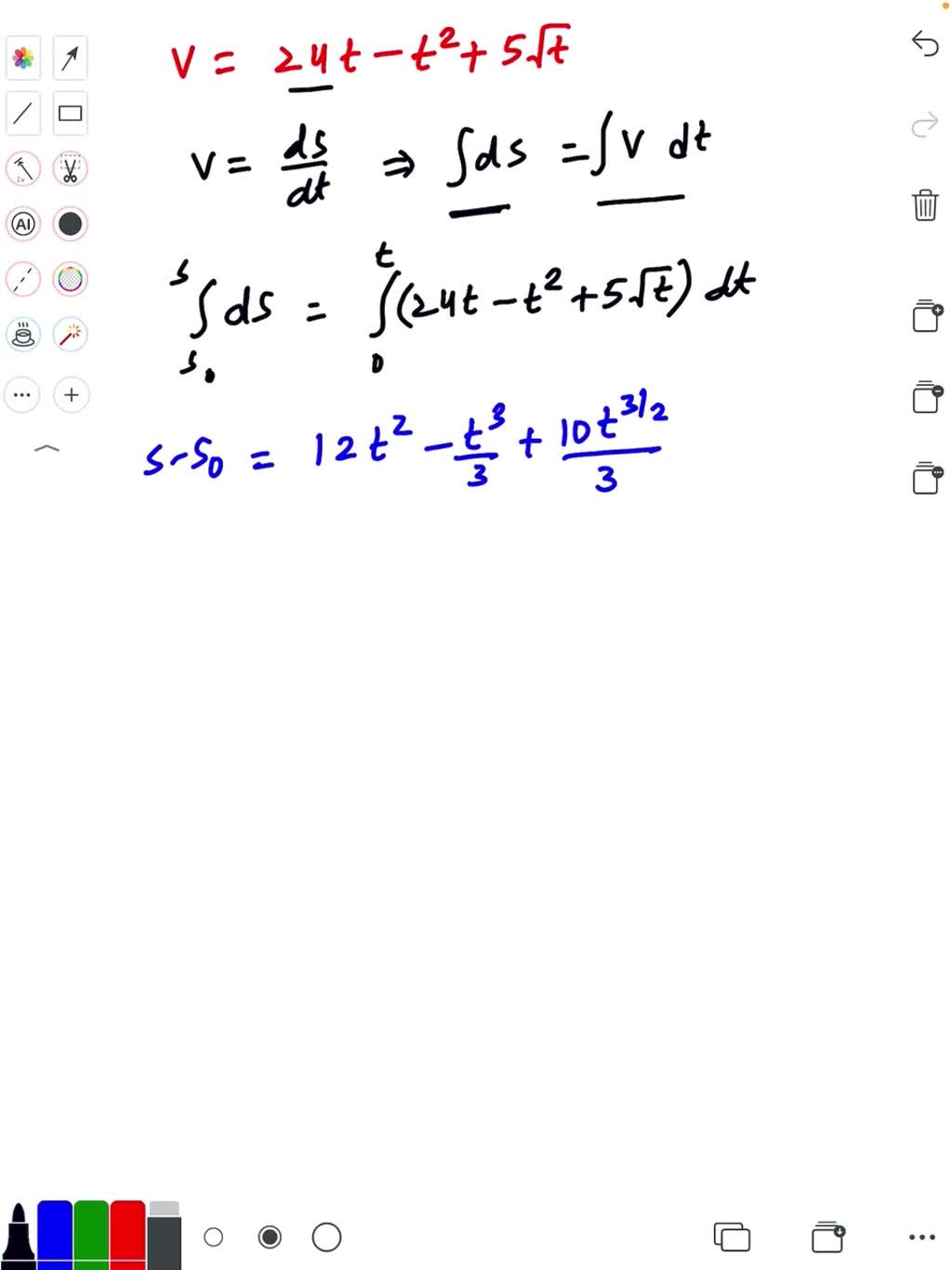Collapse the toolbar with the chevron
This screenshot has width=952, height=1270.
[x=47, y=448]
